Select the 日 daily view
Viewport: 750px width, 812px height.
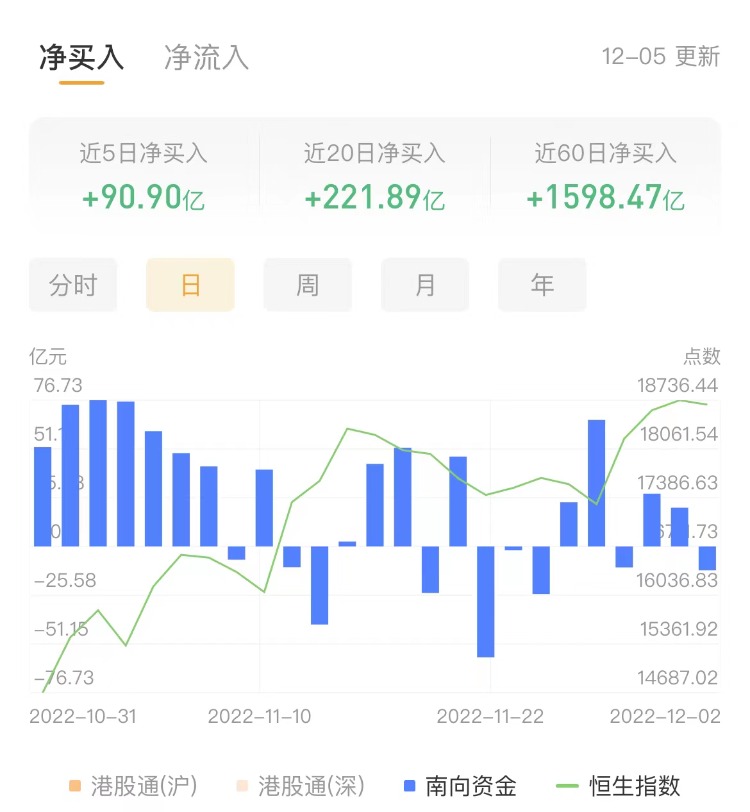[x=190, y=285]
